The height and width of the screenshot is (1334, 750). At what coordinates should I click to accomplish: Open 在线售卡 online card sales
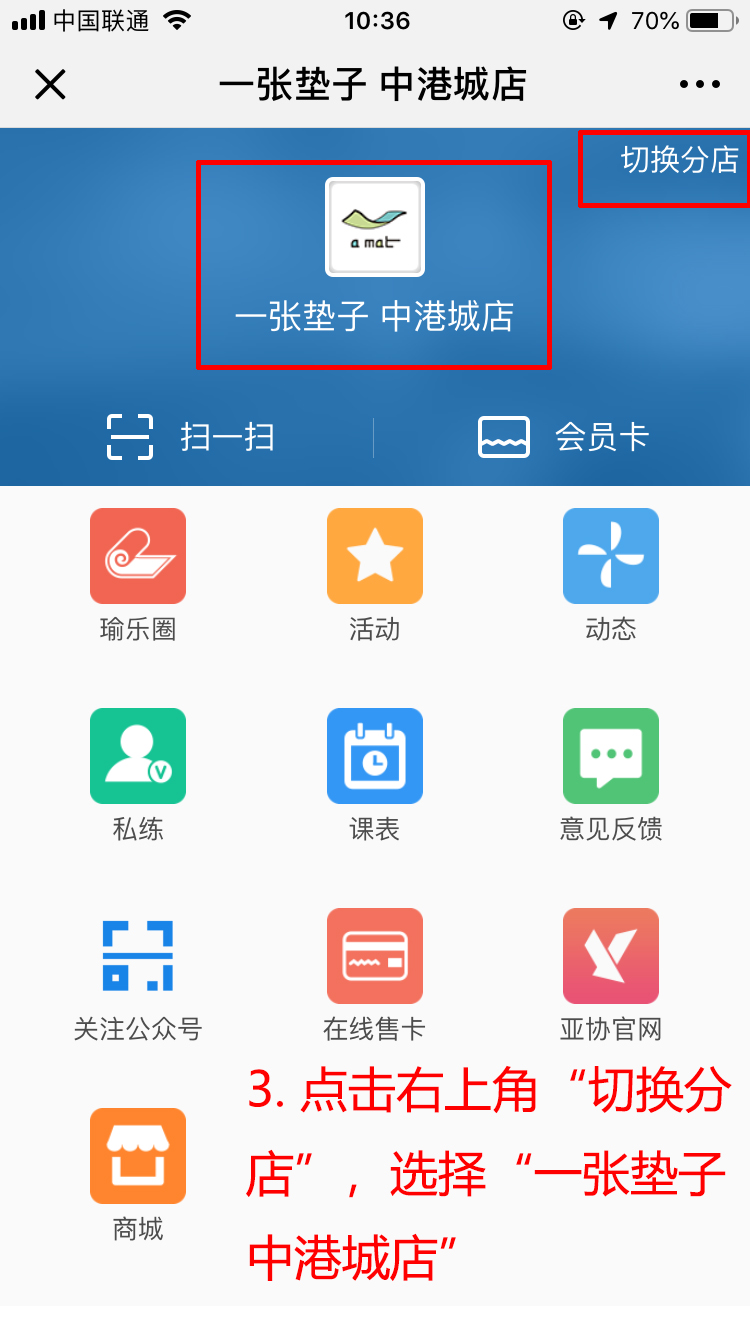pyautogui.click(x=375, y=975)
